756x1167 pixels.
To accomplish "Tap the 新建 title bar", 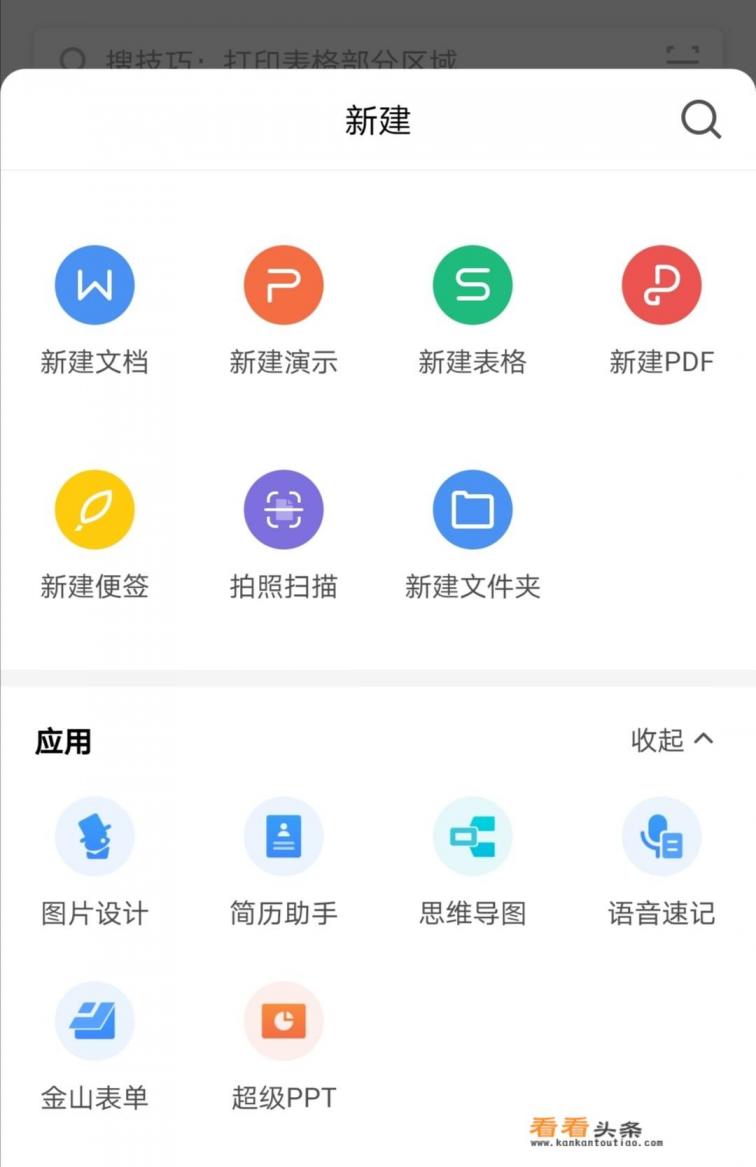I will point(378,120).
